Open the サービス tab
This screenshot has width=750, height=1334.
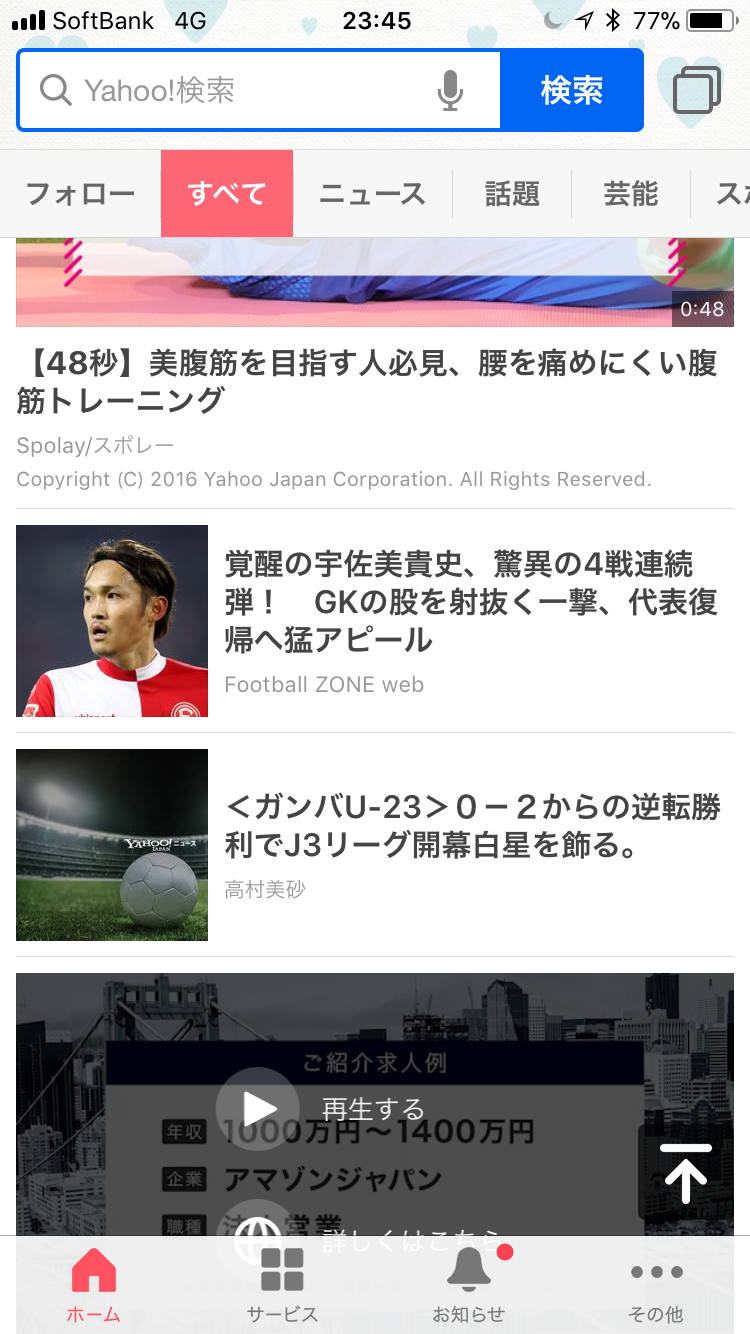282,1285
